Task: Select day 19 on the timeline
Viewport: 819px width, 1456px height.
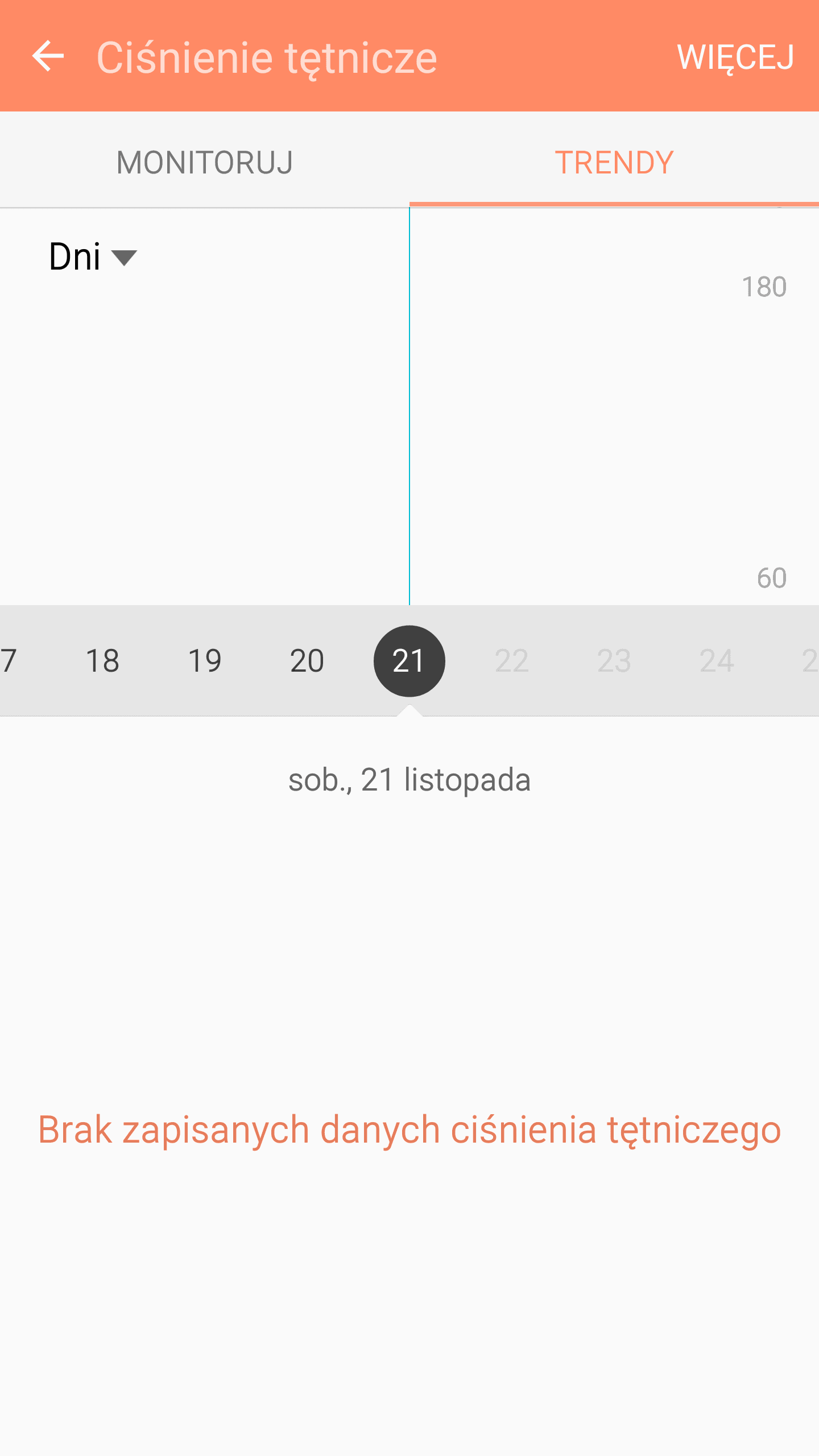Action: click(x=205, y=661)
